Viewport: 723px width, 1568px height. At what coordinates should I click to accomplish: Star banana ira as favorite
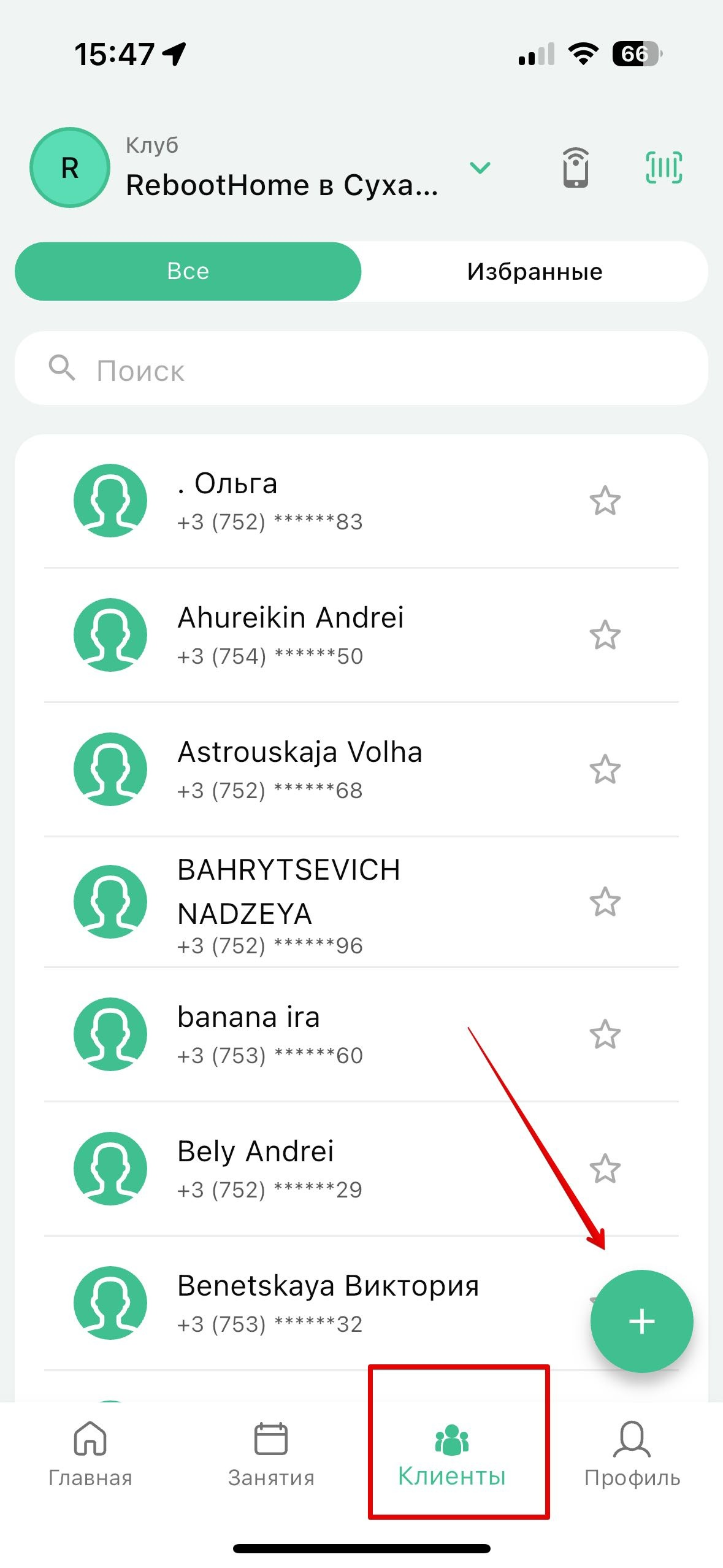pos(605,1034)
